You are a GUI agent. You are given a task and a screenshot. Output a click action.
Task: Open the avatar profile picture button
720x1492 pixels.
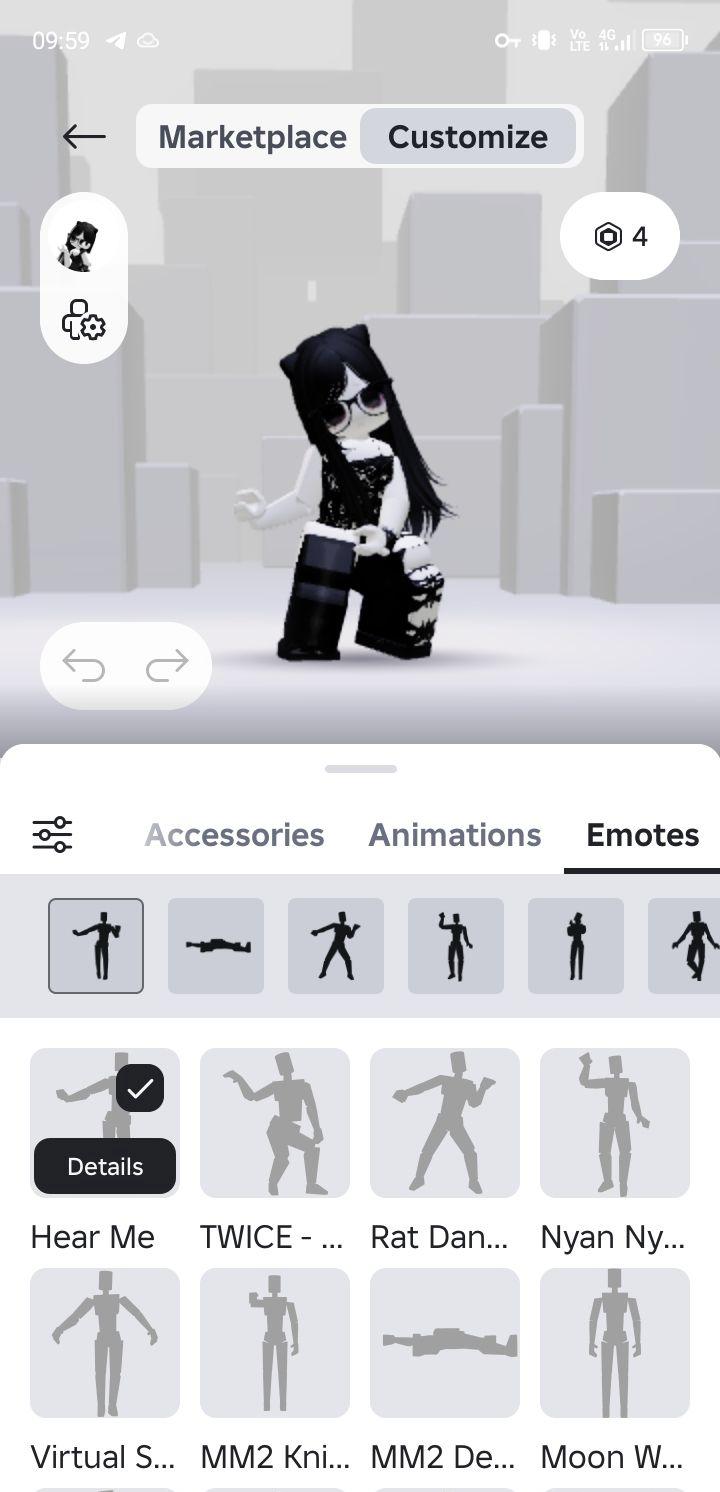click(82, 243)
